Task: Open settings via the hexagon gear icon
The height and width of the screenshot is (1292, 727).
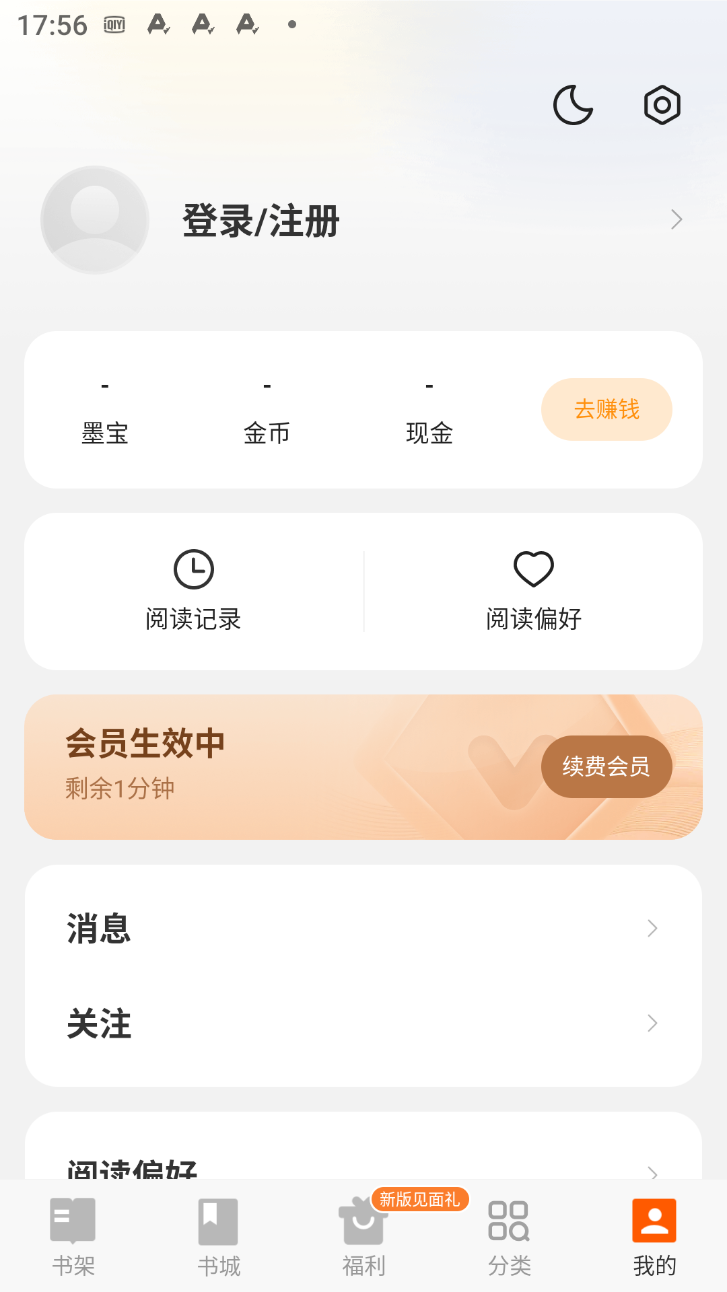Action: [x=662, y=105]
